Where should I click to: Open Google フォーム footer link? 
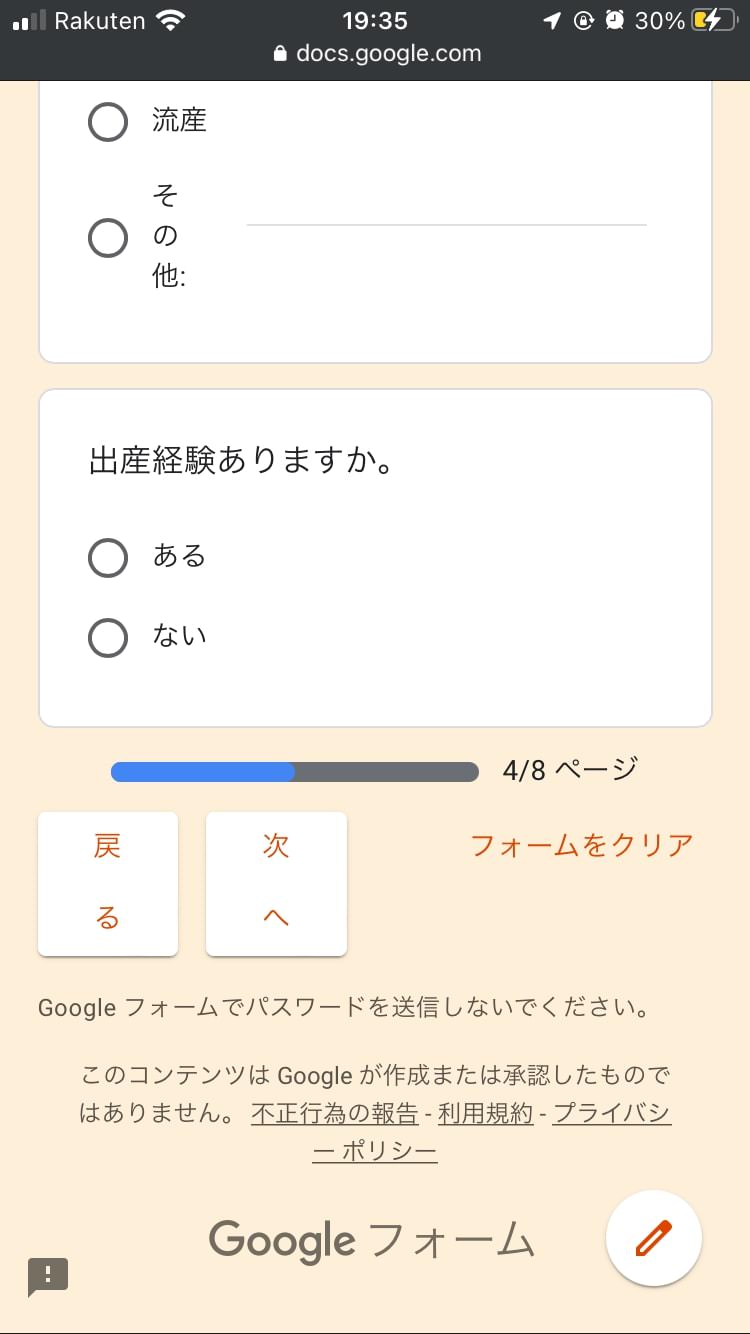(372, 1242)
